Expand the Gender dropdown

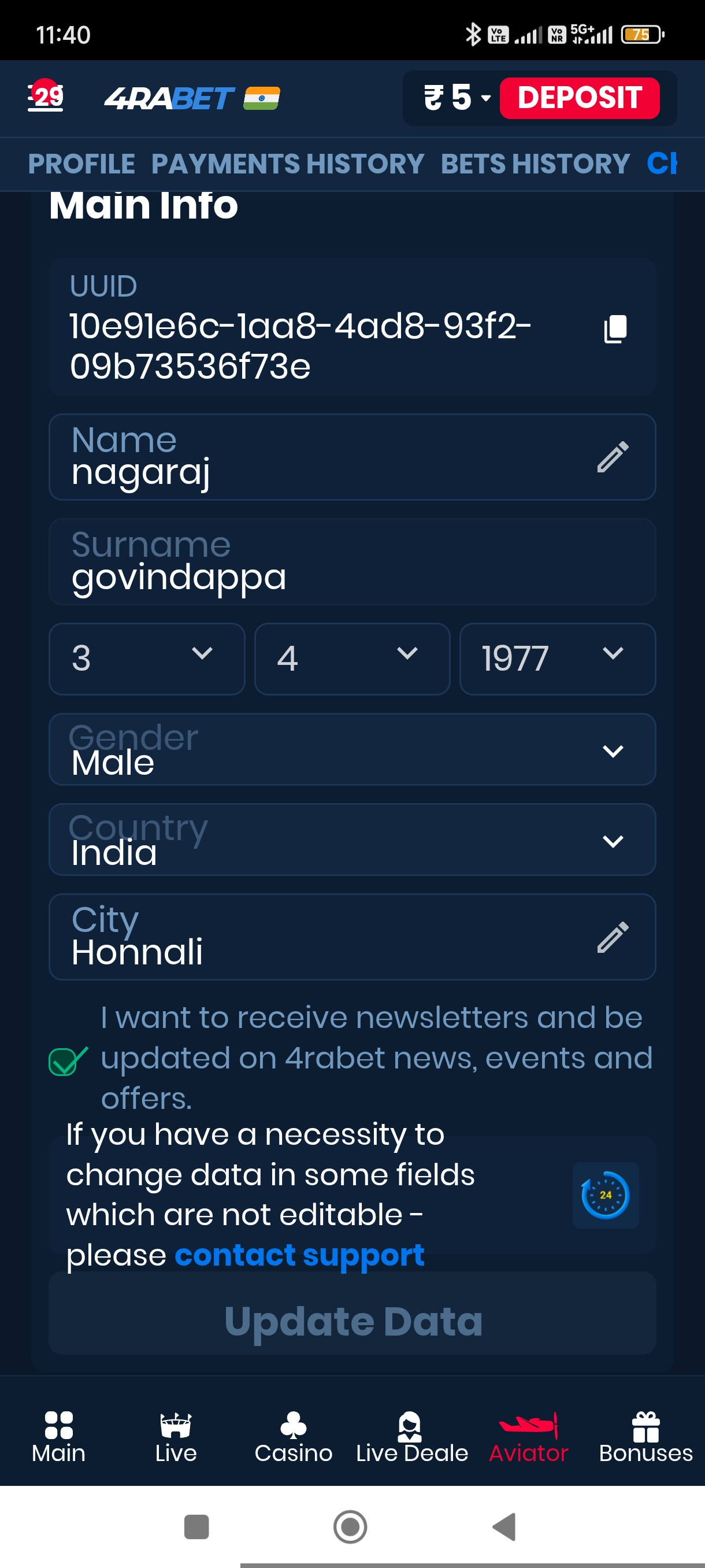352,749
